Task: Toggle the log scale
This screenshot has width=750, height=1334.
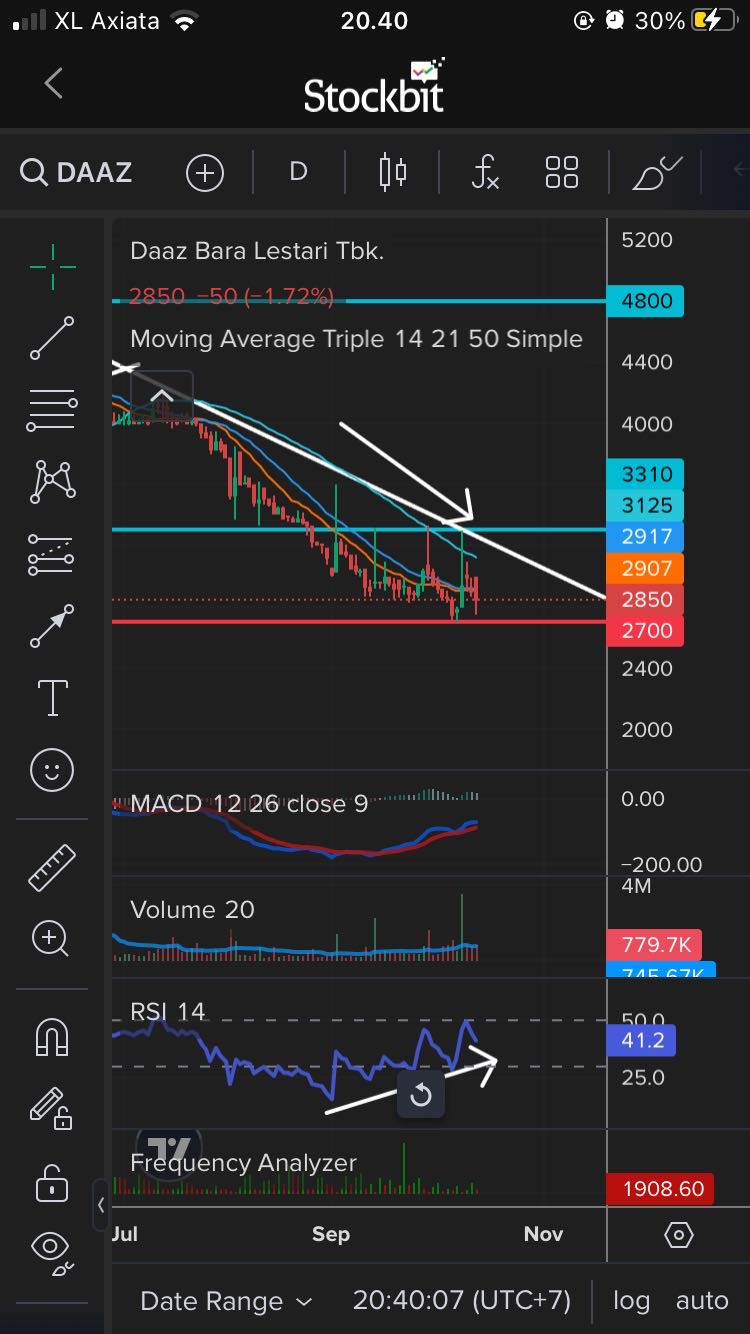Action: [x=631, y=1301]
